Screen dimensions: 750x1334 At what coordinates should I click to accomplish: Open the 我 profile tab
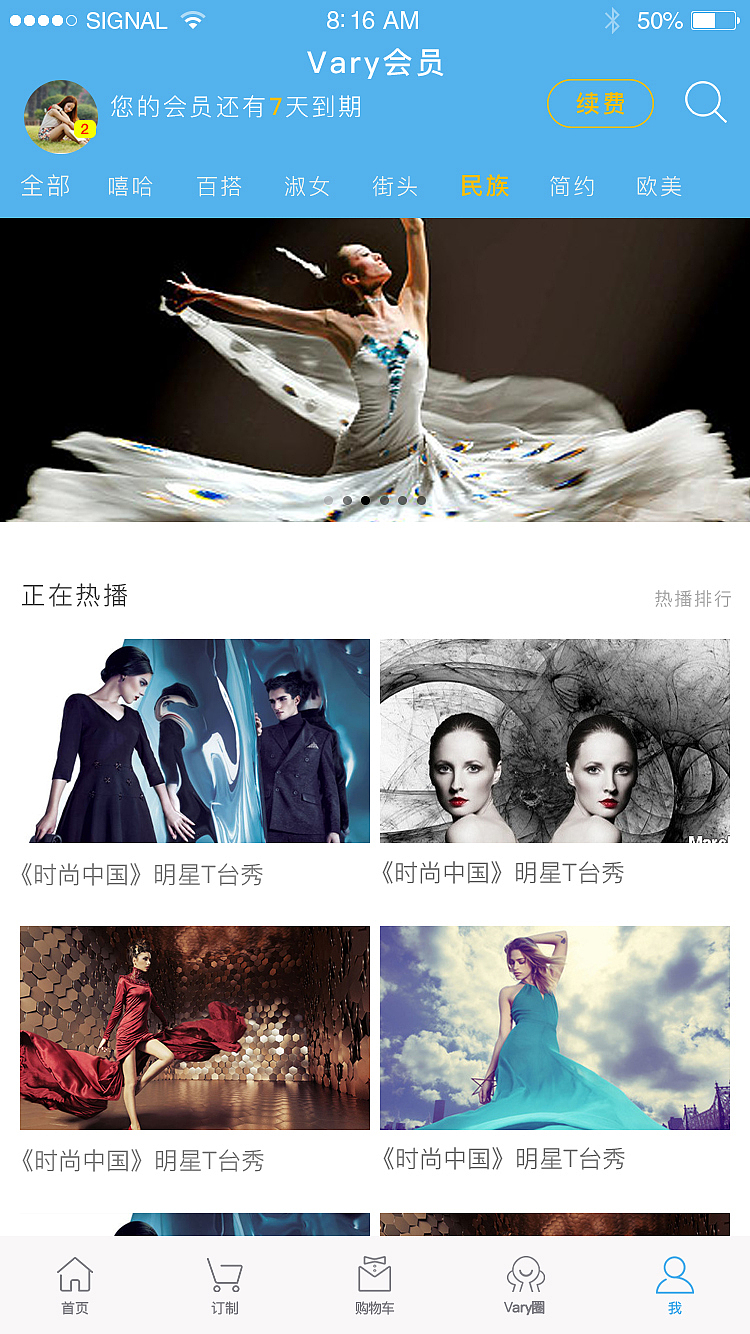tap(675, 1286)
